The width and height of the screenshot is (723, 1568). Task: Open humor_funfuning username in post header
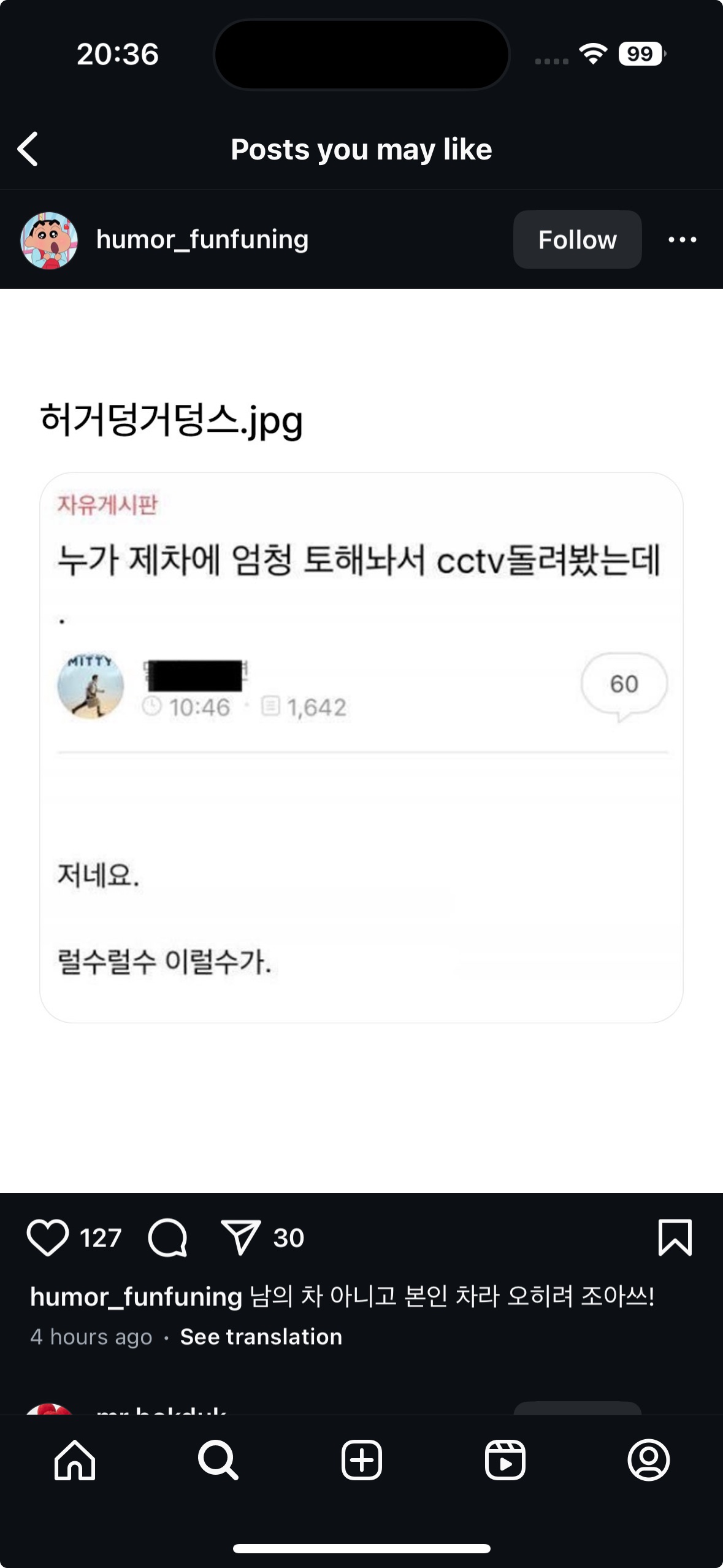coord(202,240)
